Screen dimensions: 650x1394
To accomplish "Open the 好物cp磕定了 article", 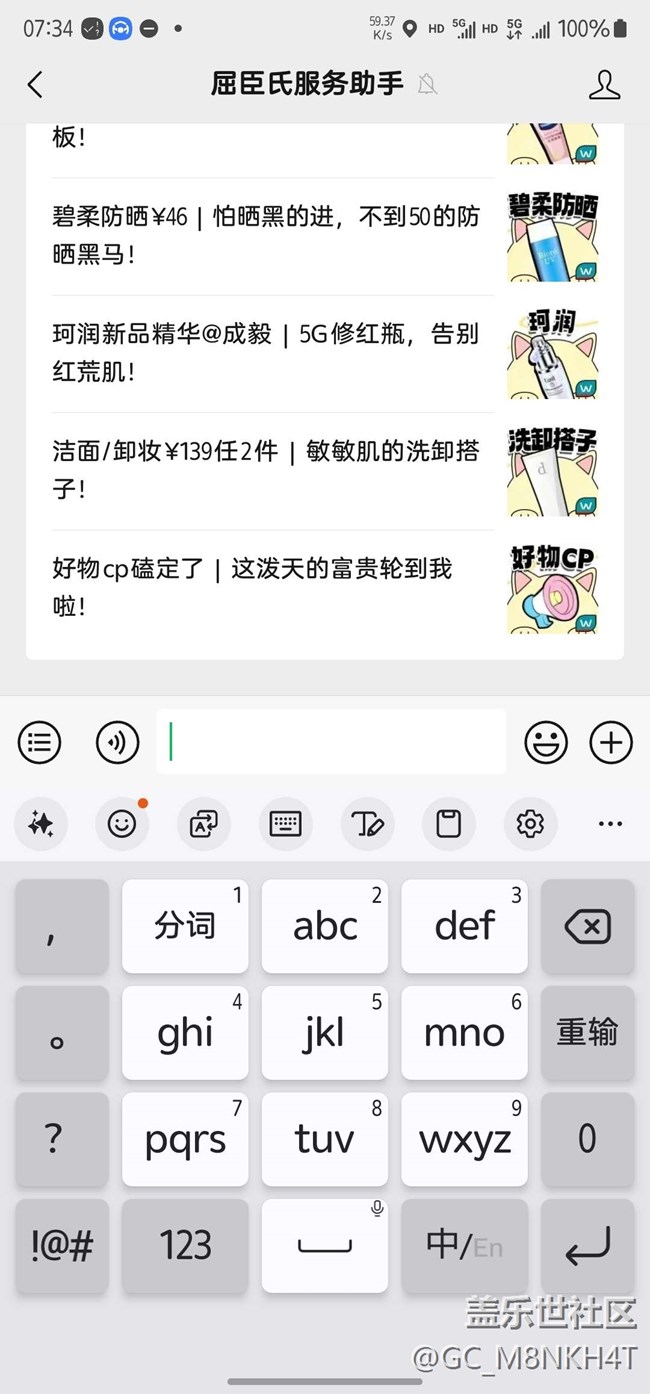I will pos(325,588).
